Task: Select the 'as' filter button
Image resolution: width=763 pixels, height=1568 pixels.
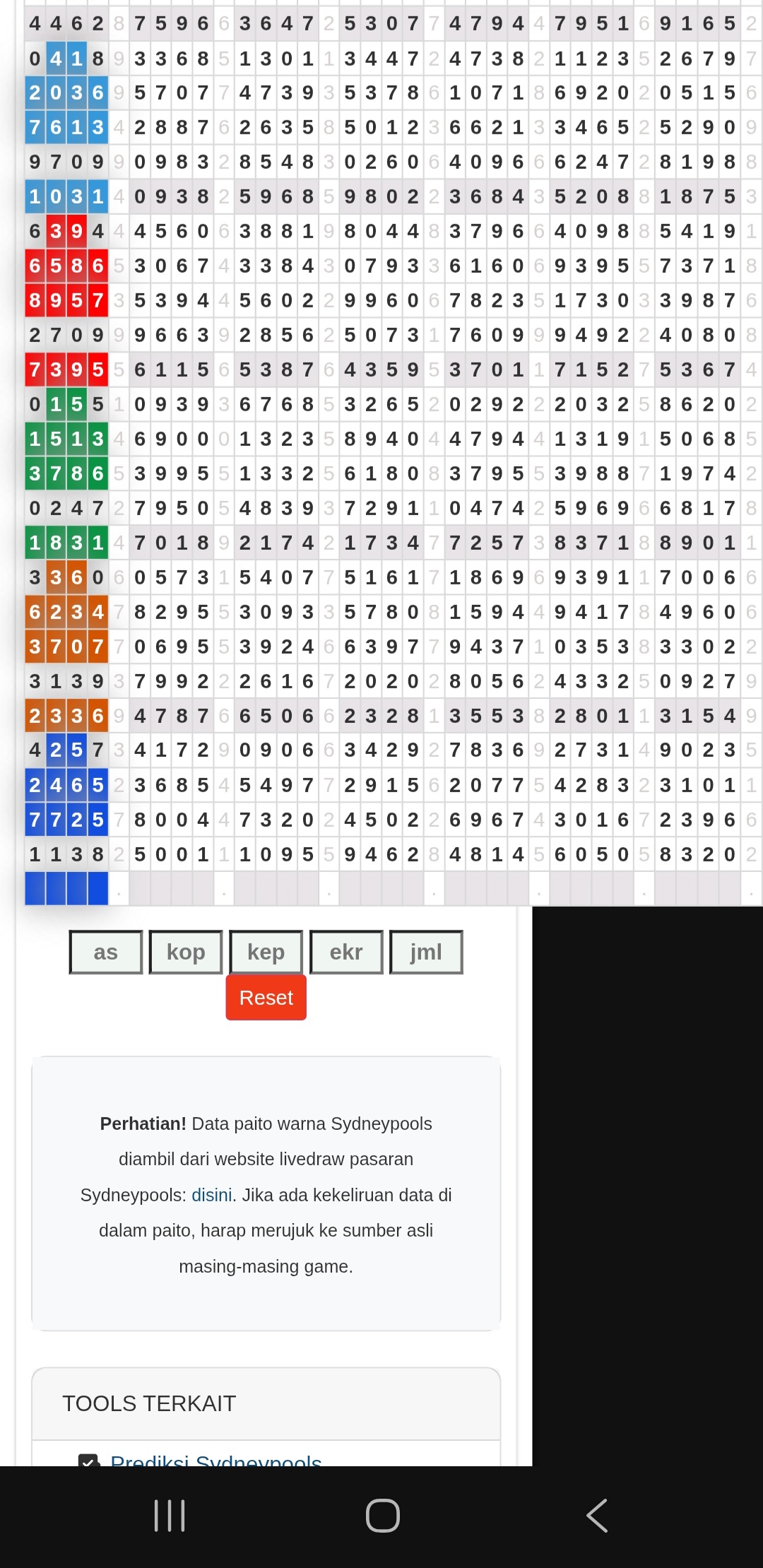Action: [106, 952]
